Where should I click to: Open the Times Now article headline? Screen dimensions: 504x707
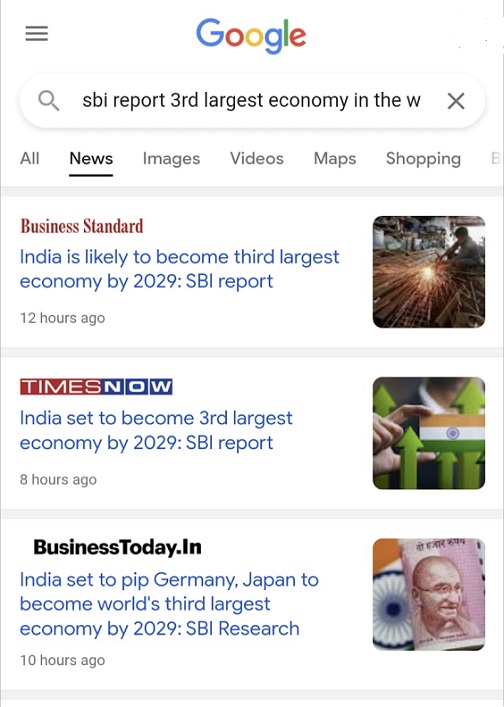coord(156,430)
